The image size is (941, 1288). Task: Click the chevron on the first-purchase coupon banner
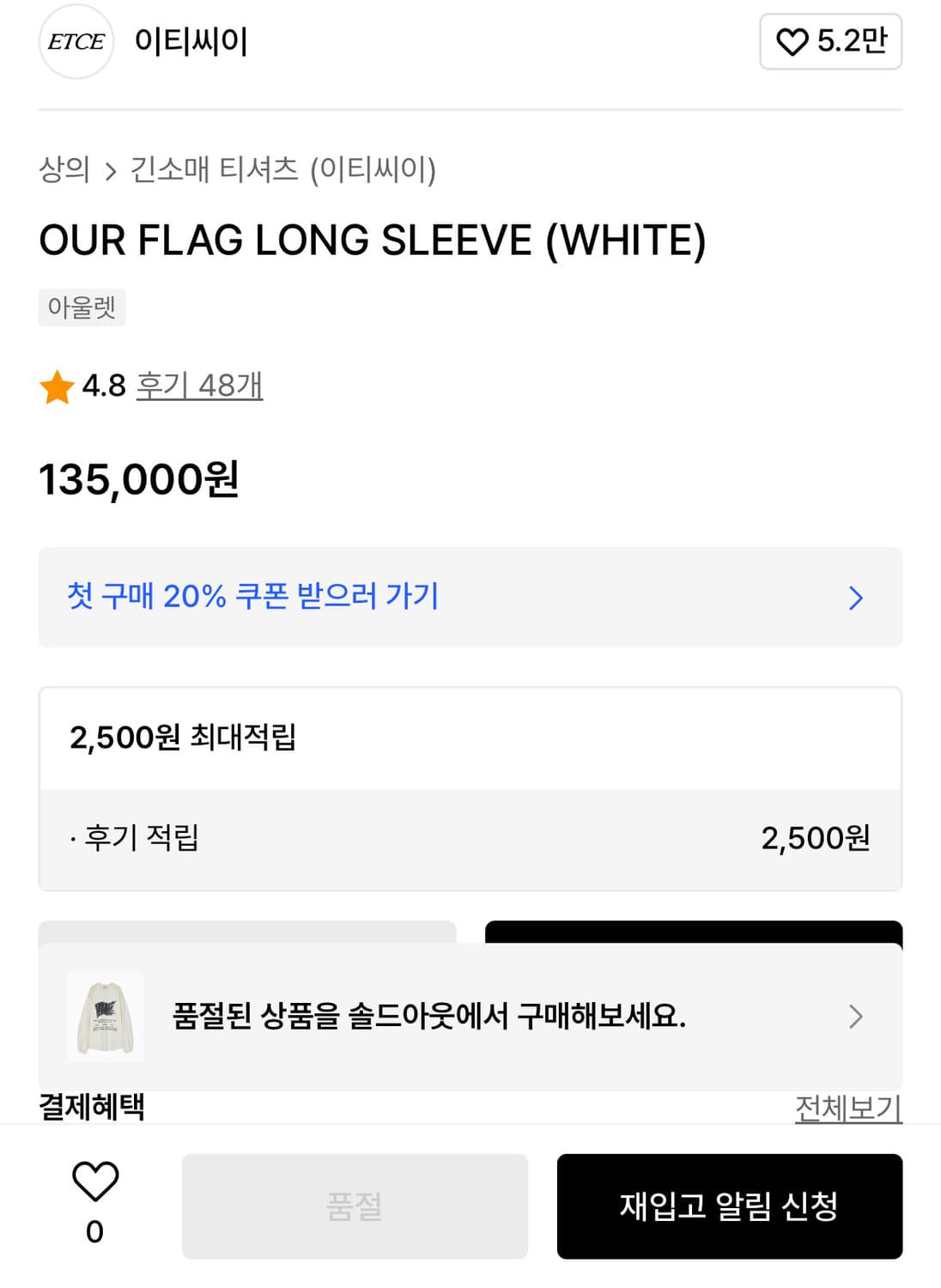pyautogui.click(x=854, y=597)
